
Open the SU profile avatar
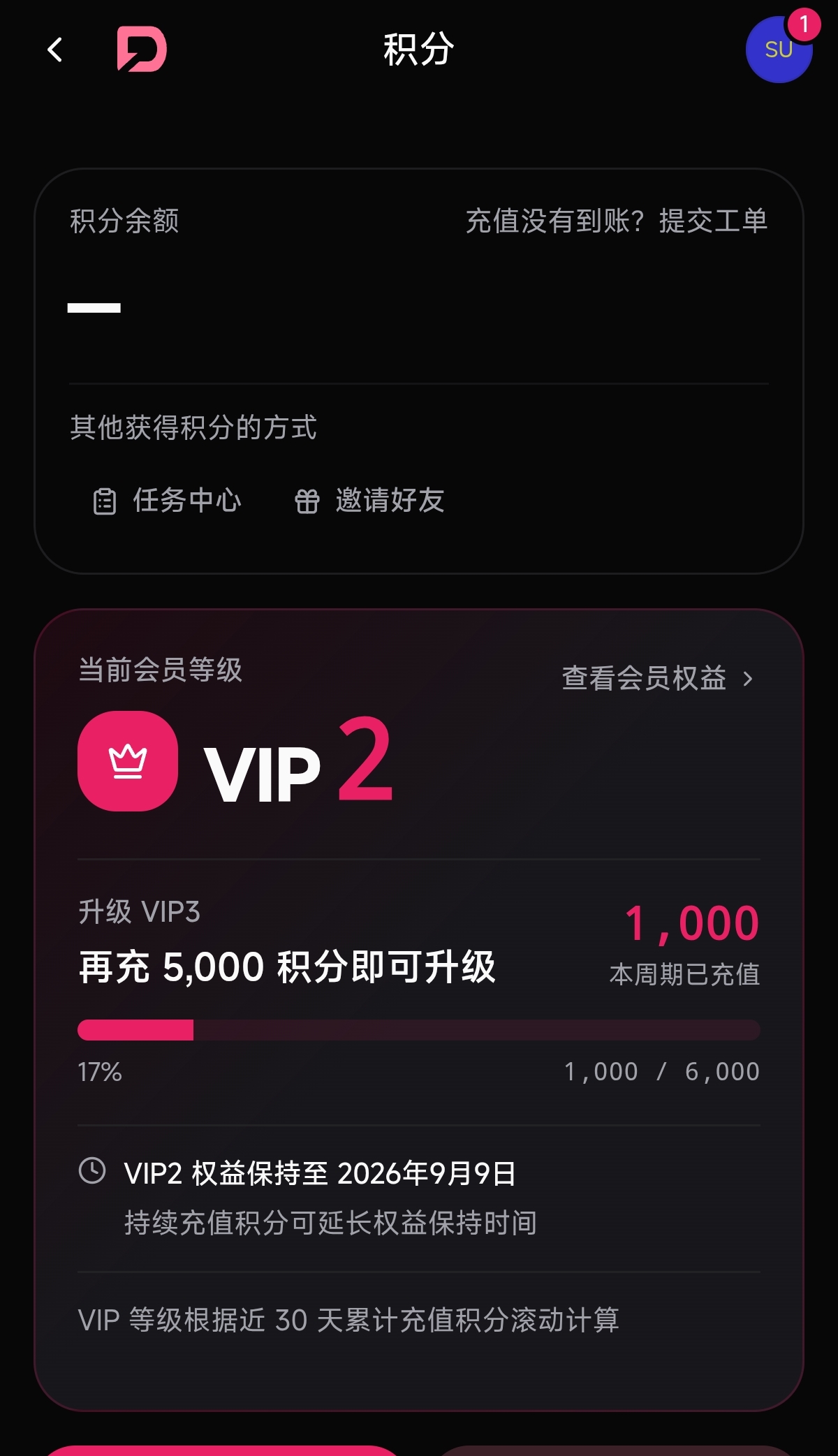(779, 50)
